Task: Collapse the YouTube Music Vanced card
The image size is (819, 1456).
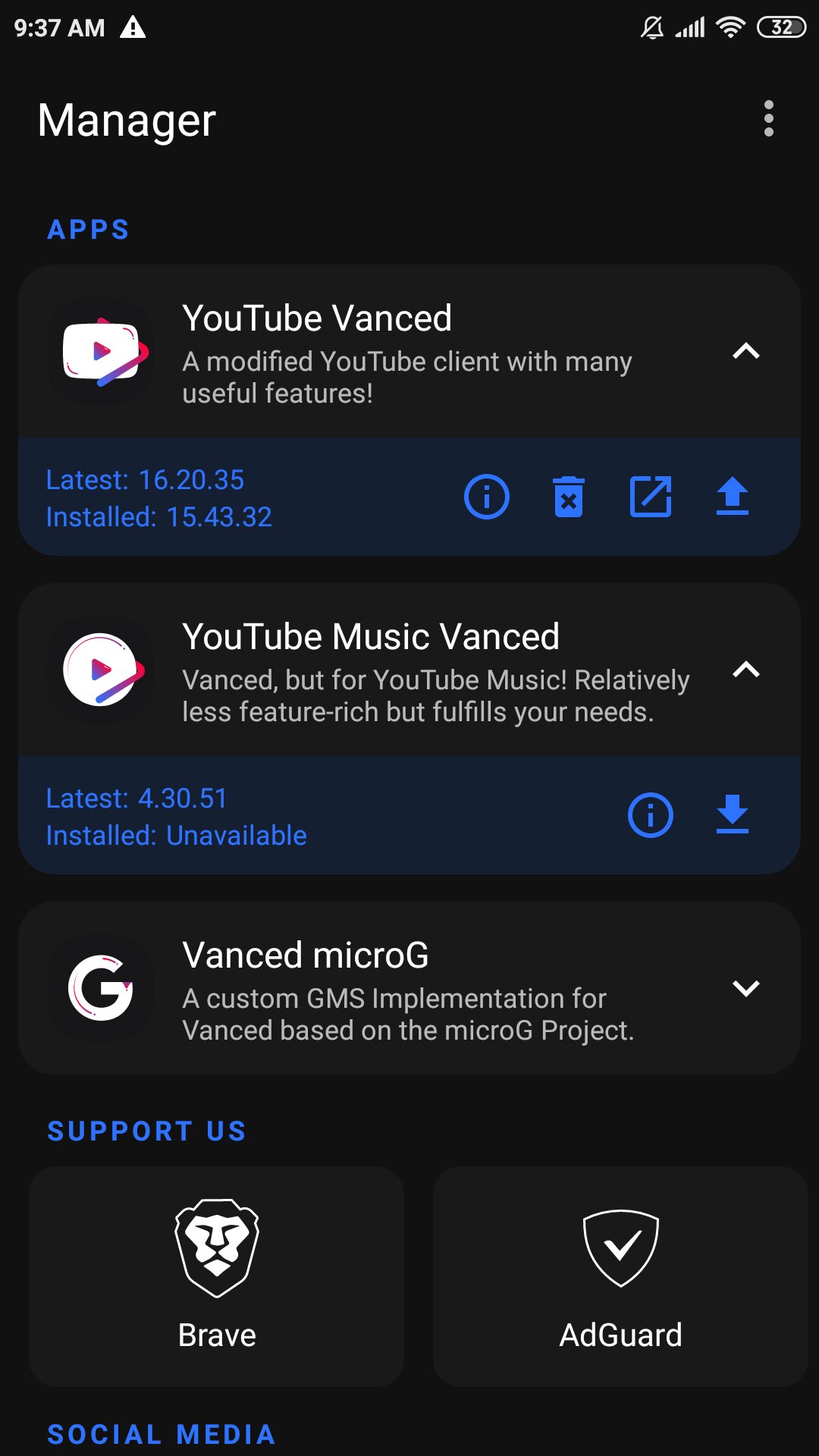Action: (x=746, y=670)
